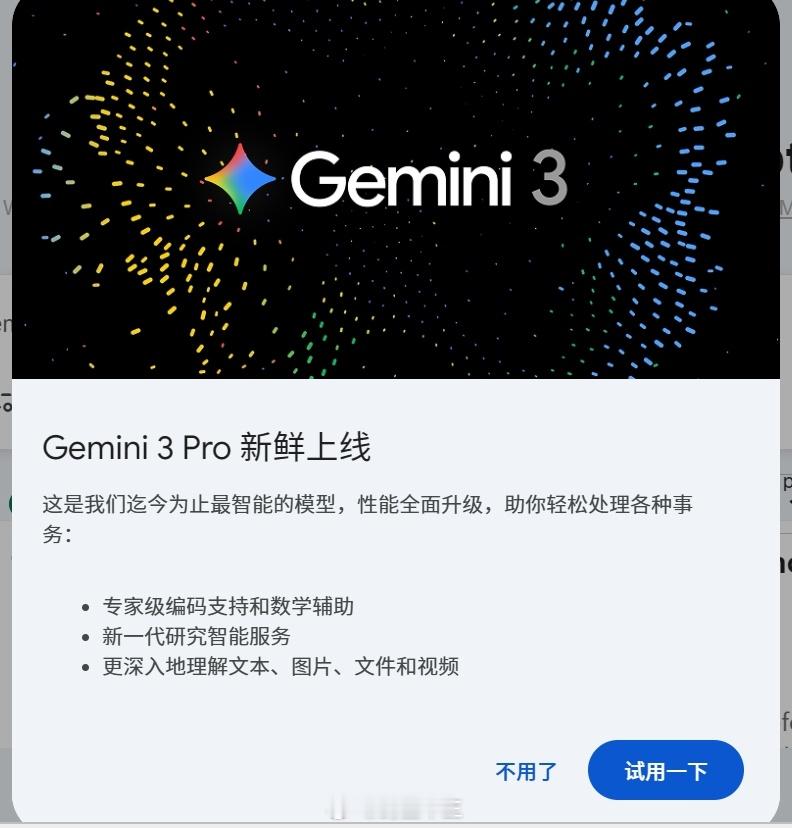Select the 更深入地理解文本、图片、文件和视频 bullet
The image size is (792, 828).
tap(280, 666)
